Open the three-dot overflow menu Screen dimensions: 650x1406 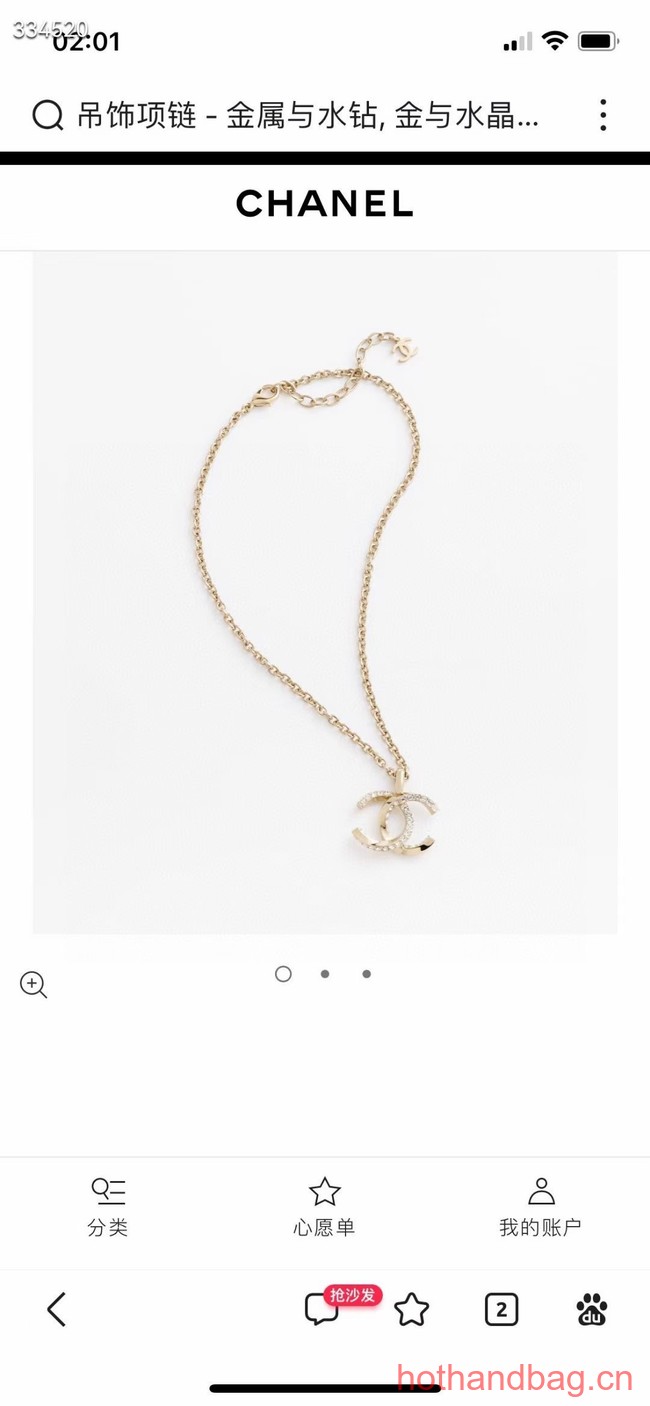[x=603, y=116]
